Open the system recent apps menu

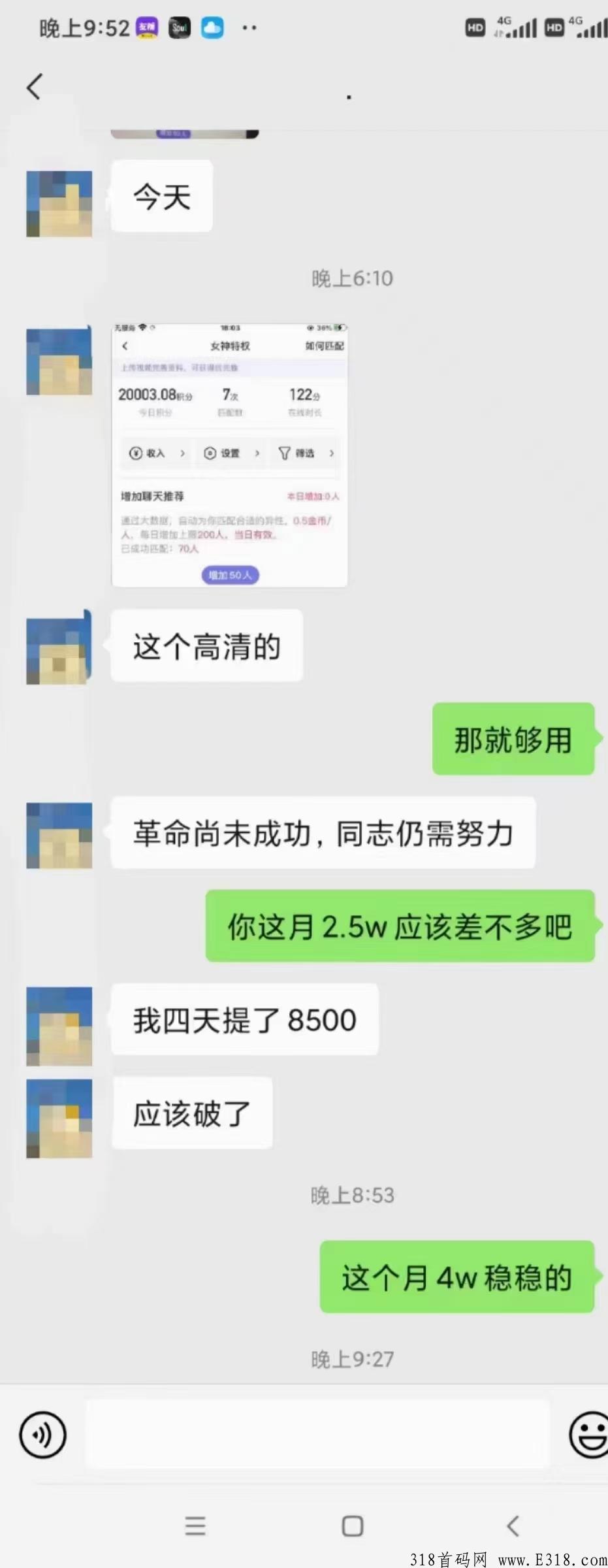(195, 1526)
